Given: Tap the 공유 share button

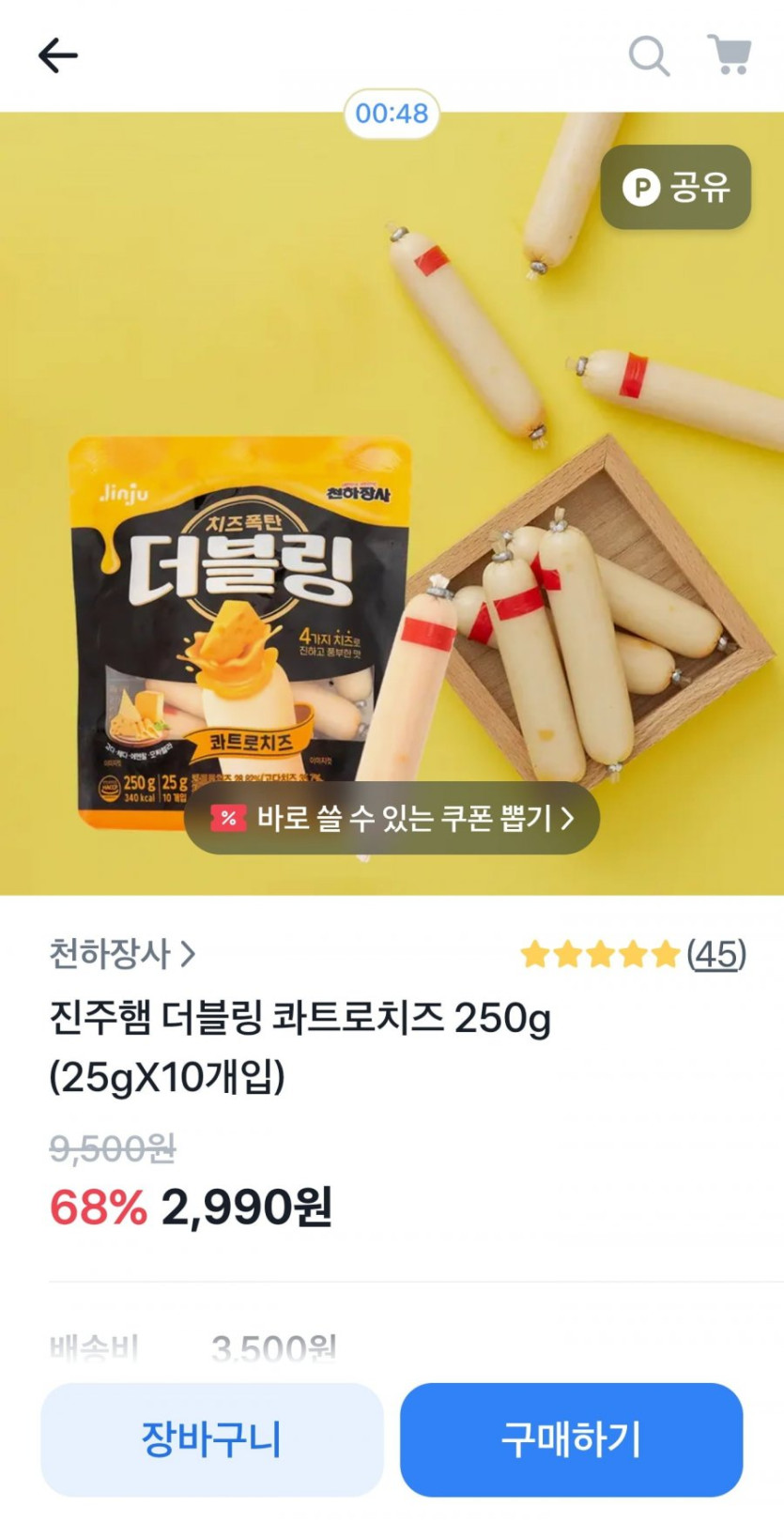Looking at the screenshot, I should 676,187.
